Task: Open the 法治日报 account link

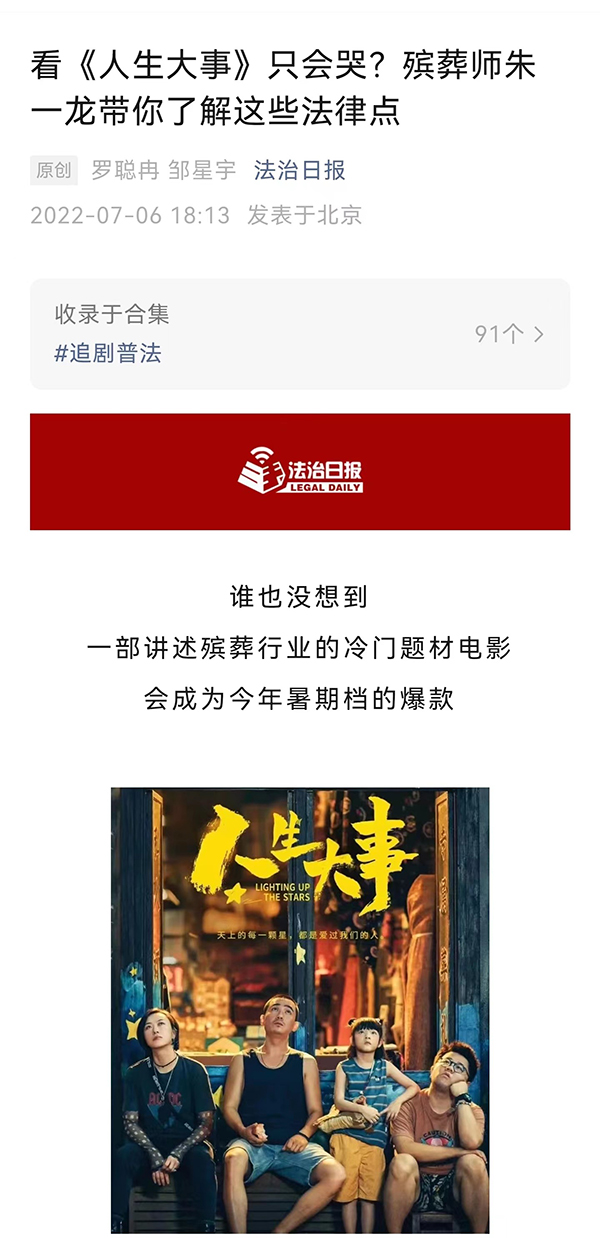Action: [299, 170]
